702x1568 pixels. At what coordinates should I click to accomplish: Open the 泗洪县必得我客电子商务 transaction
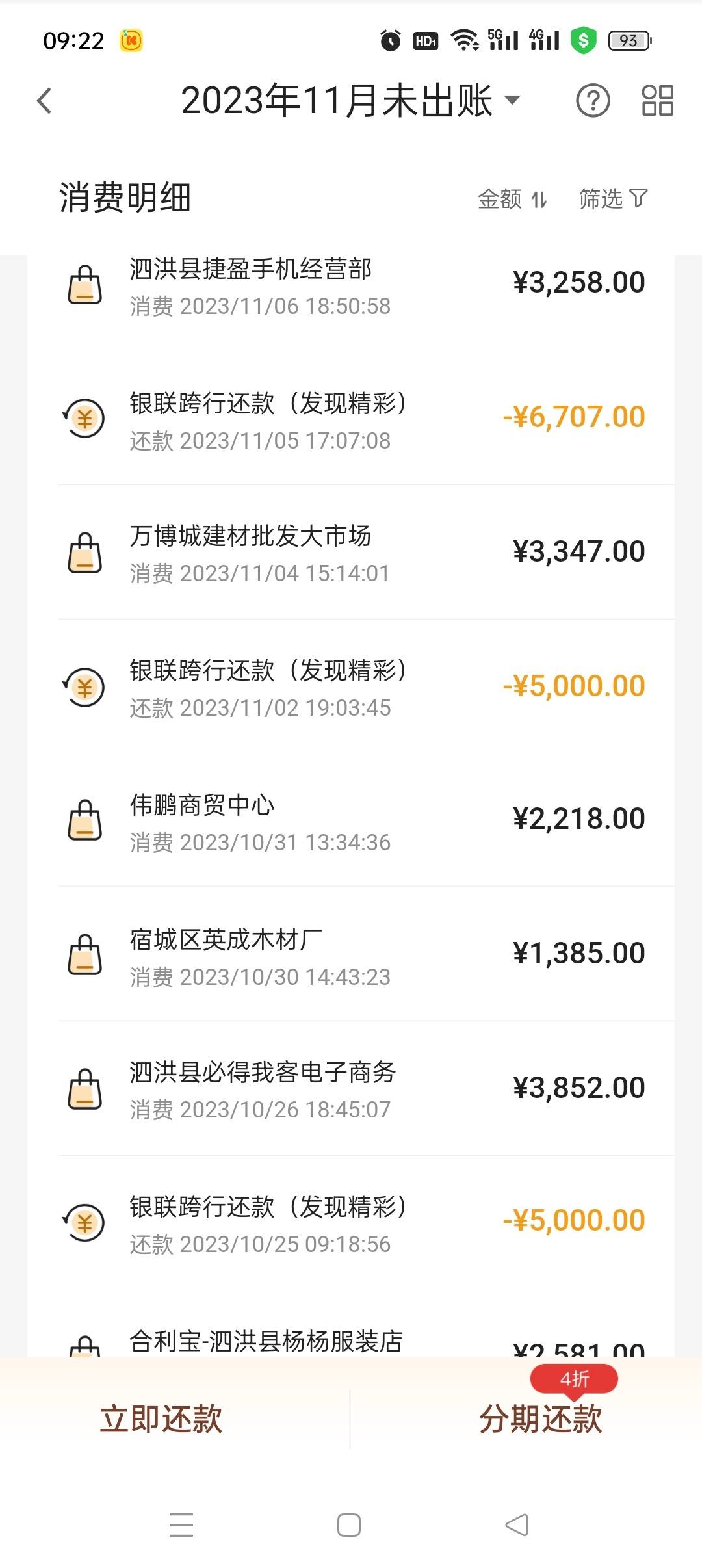pos(351,1088)
